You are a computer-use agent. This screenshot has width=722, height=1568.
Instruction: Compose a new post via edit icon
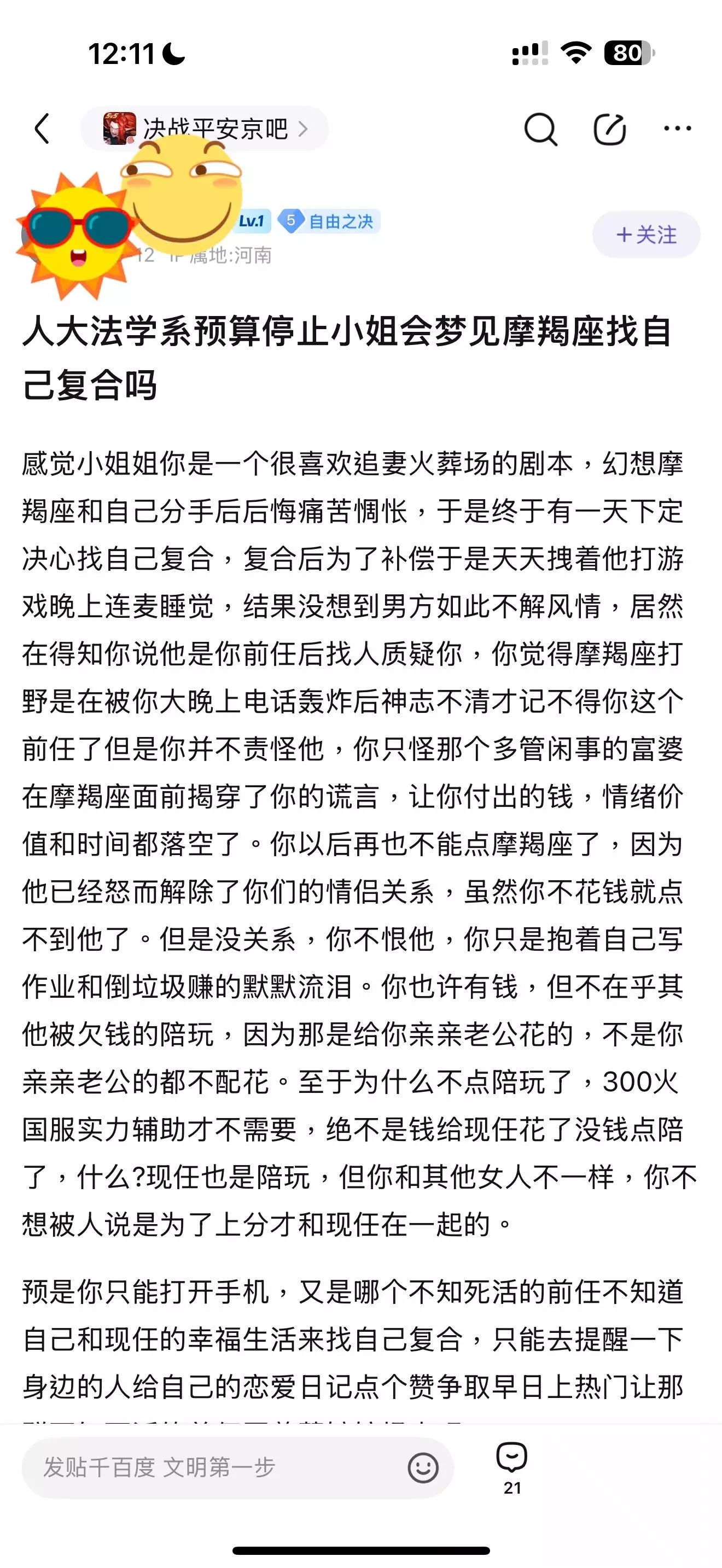click(609, 129)
